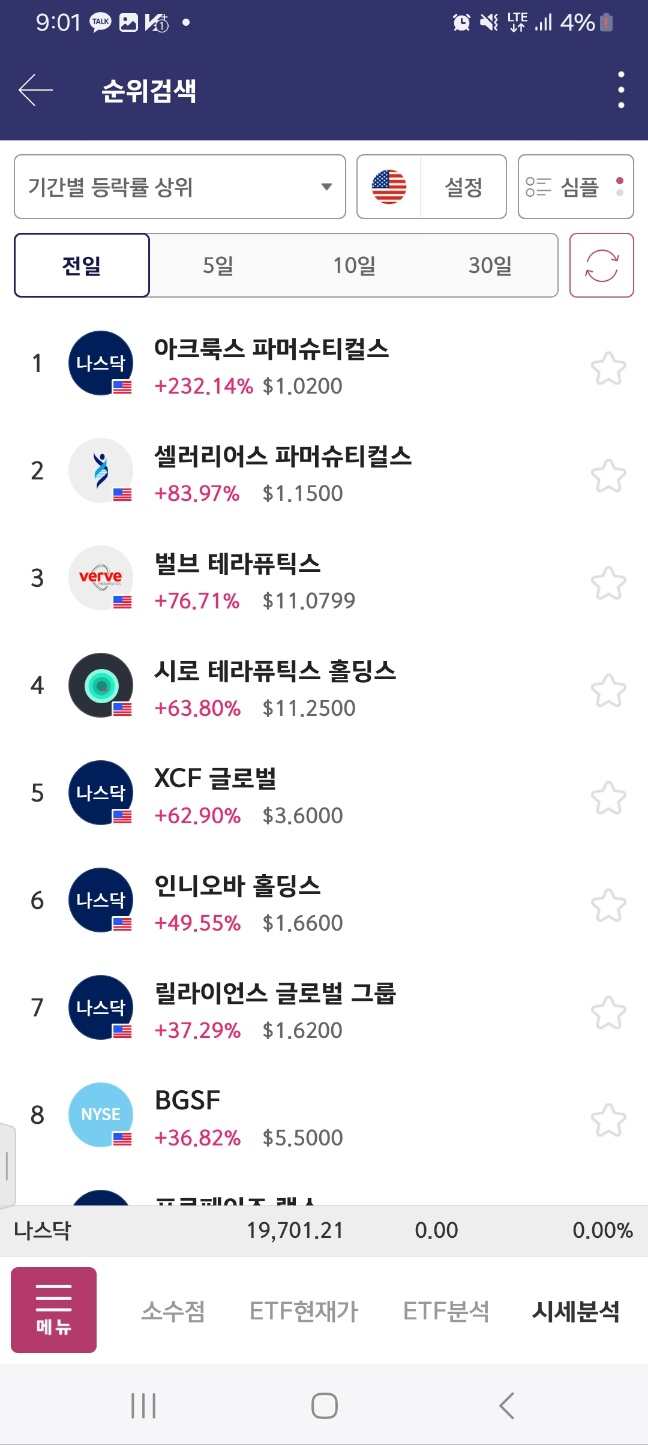Star the BGSF stock
This screenshot has width=648, height=1445.
click(x=608, y=1120)
